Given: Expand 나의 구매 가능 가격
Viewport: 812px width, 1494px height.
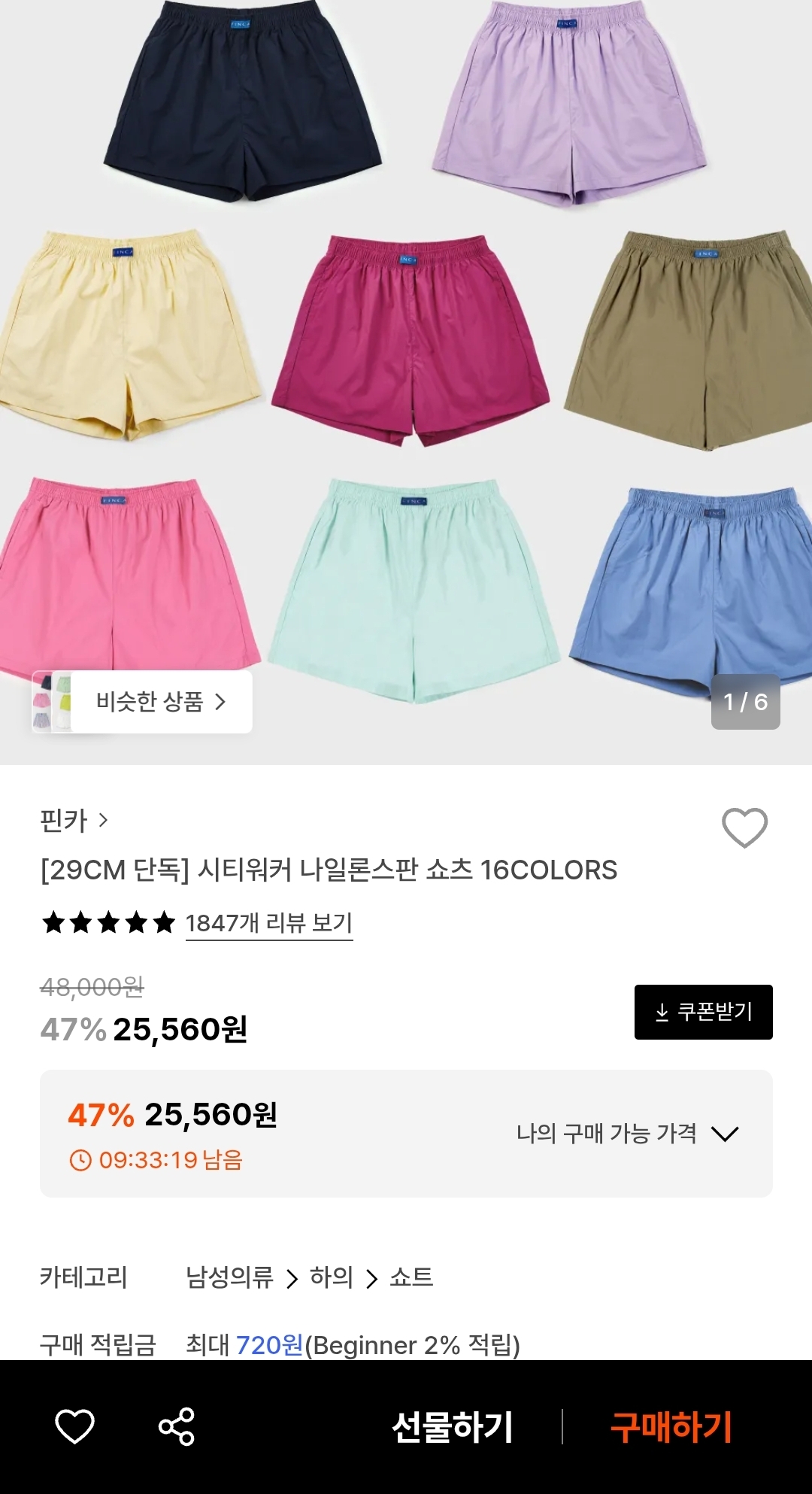Looking at the screenshot, I should tap(628, 1134).
